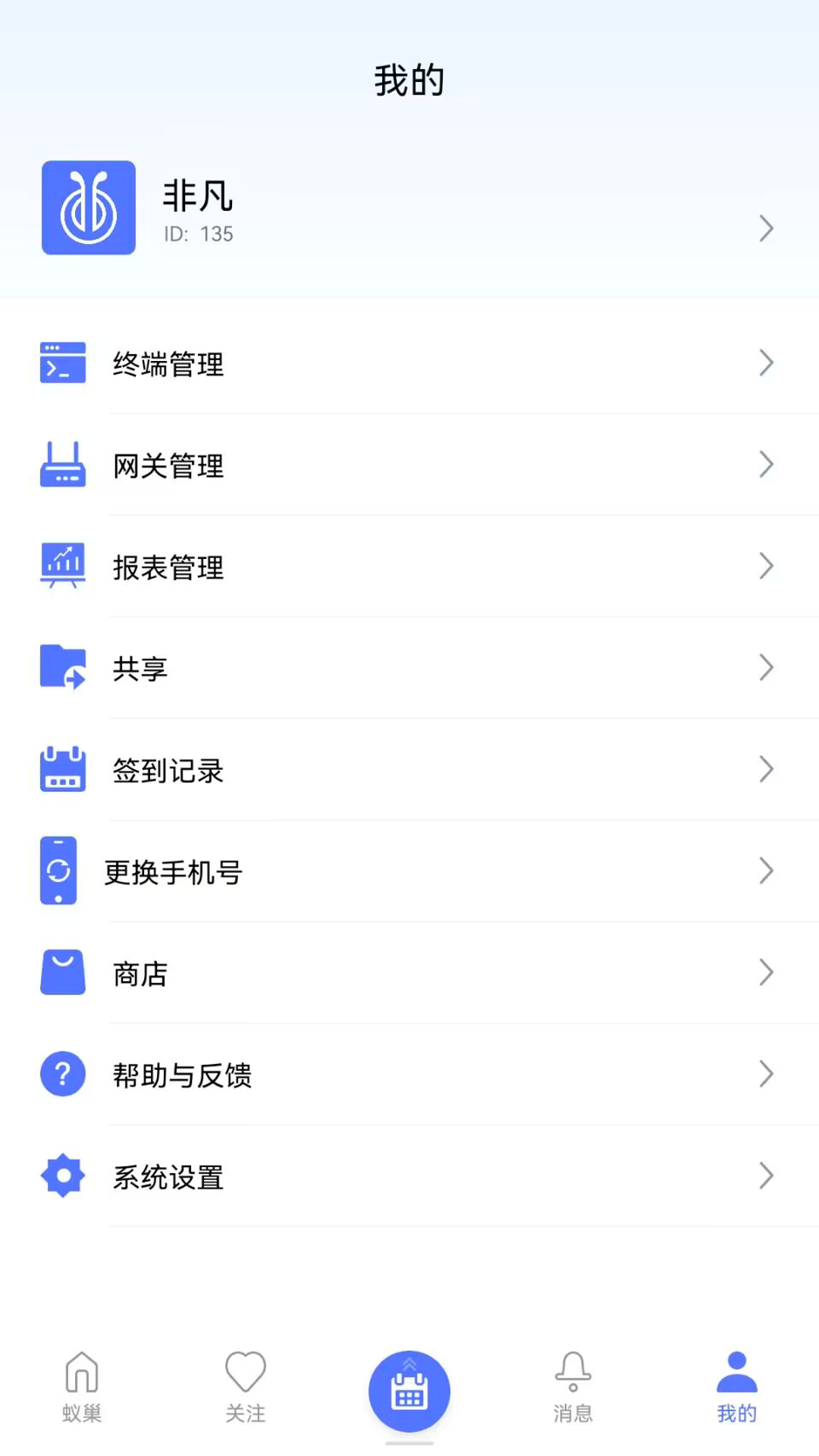819x1456 pixels.
Task: Click the 帮助与反馈 question mark icon
Action: point(61,1074)
